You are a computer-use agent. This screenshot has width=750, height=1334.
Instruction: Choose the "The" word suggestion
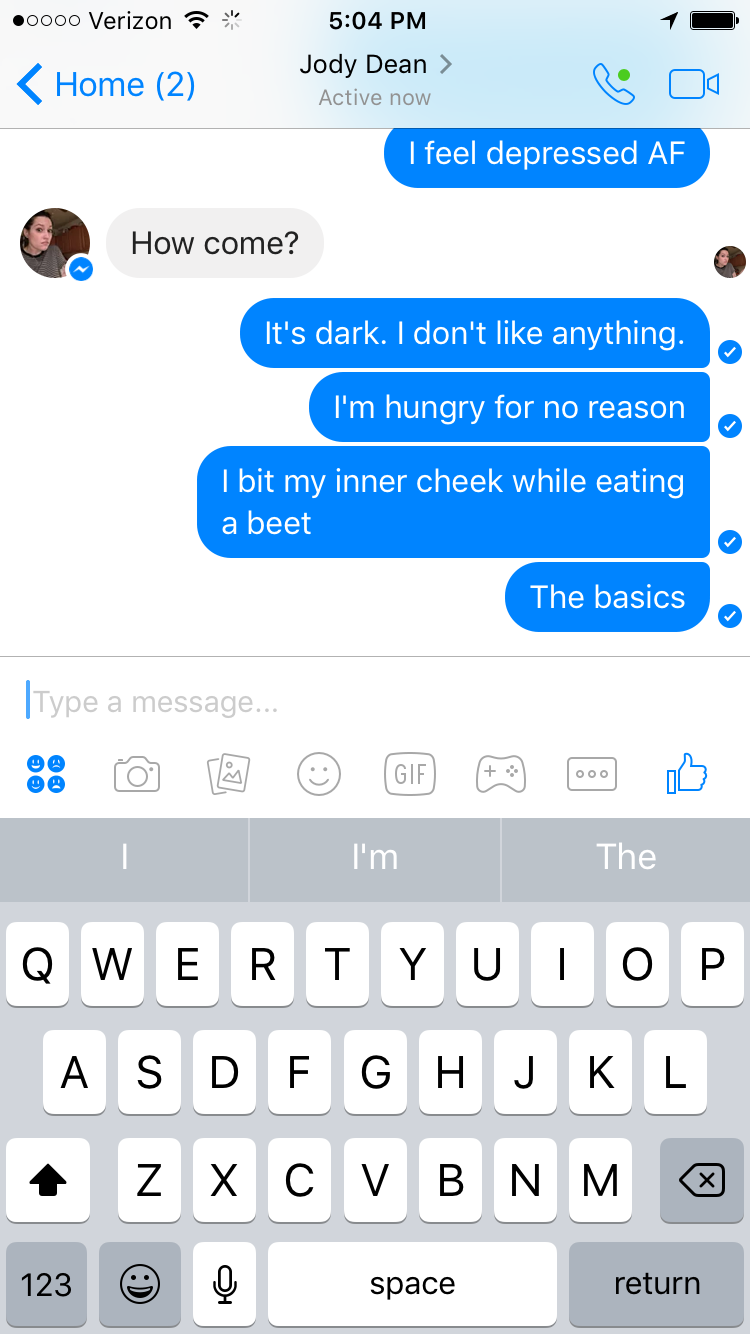pyautogui.click(x=626, y=857)
